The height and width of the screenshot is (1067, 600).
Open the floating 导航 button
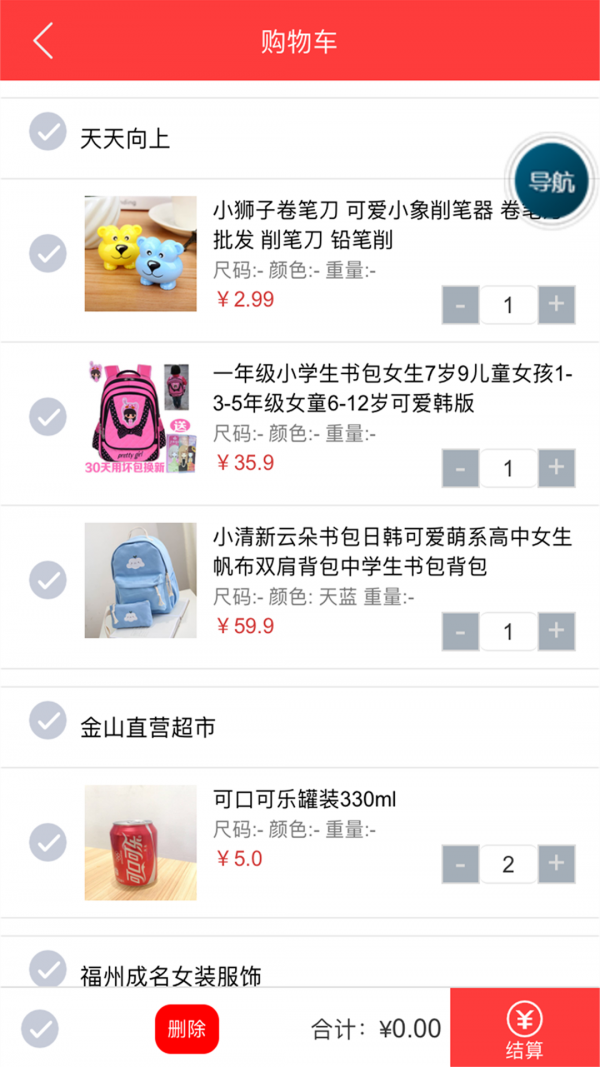tap(551, 181)
